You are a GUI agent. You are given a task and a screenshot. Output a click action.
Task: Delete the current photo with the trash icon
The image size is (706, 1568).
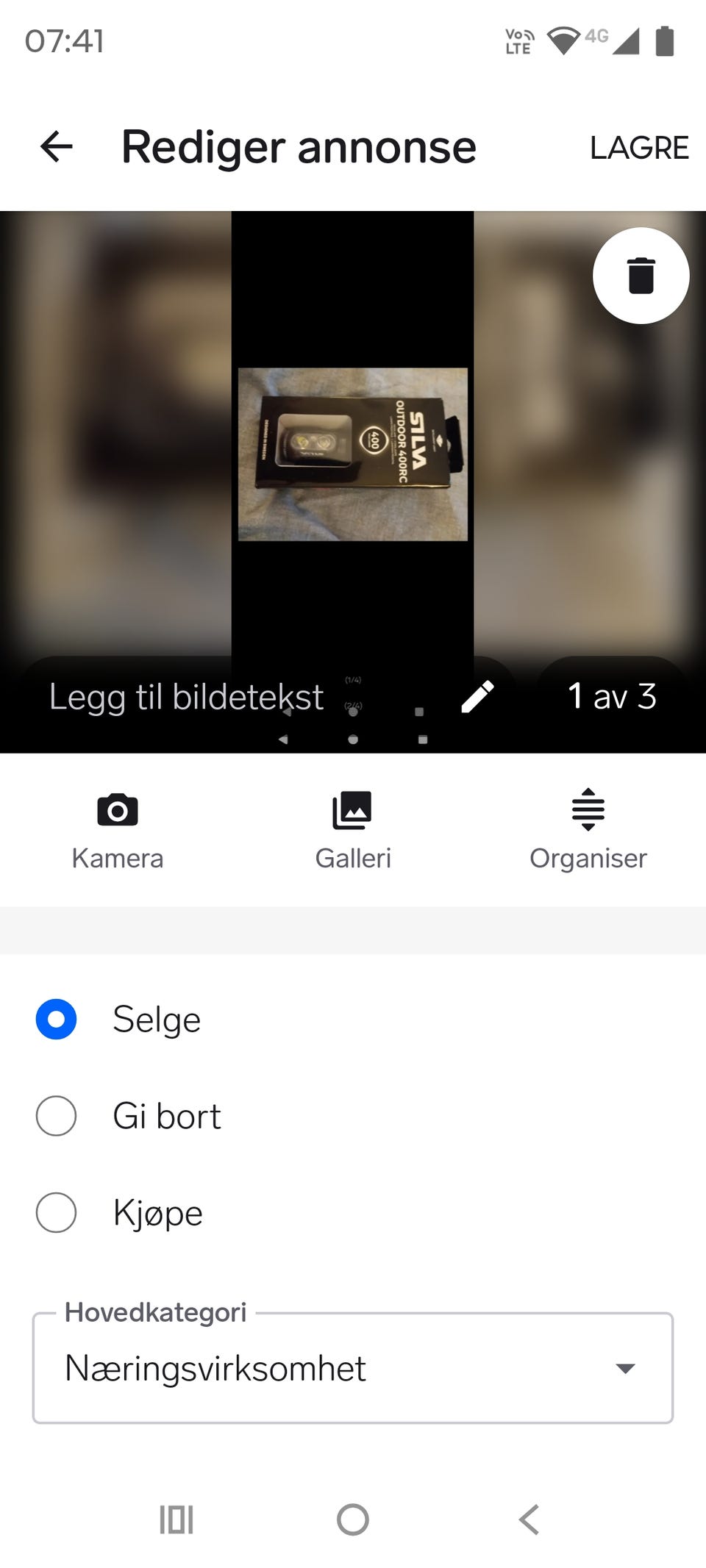coord(641,276)
